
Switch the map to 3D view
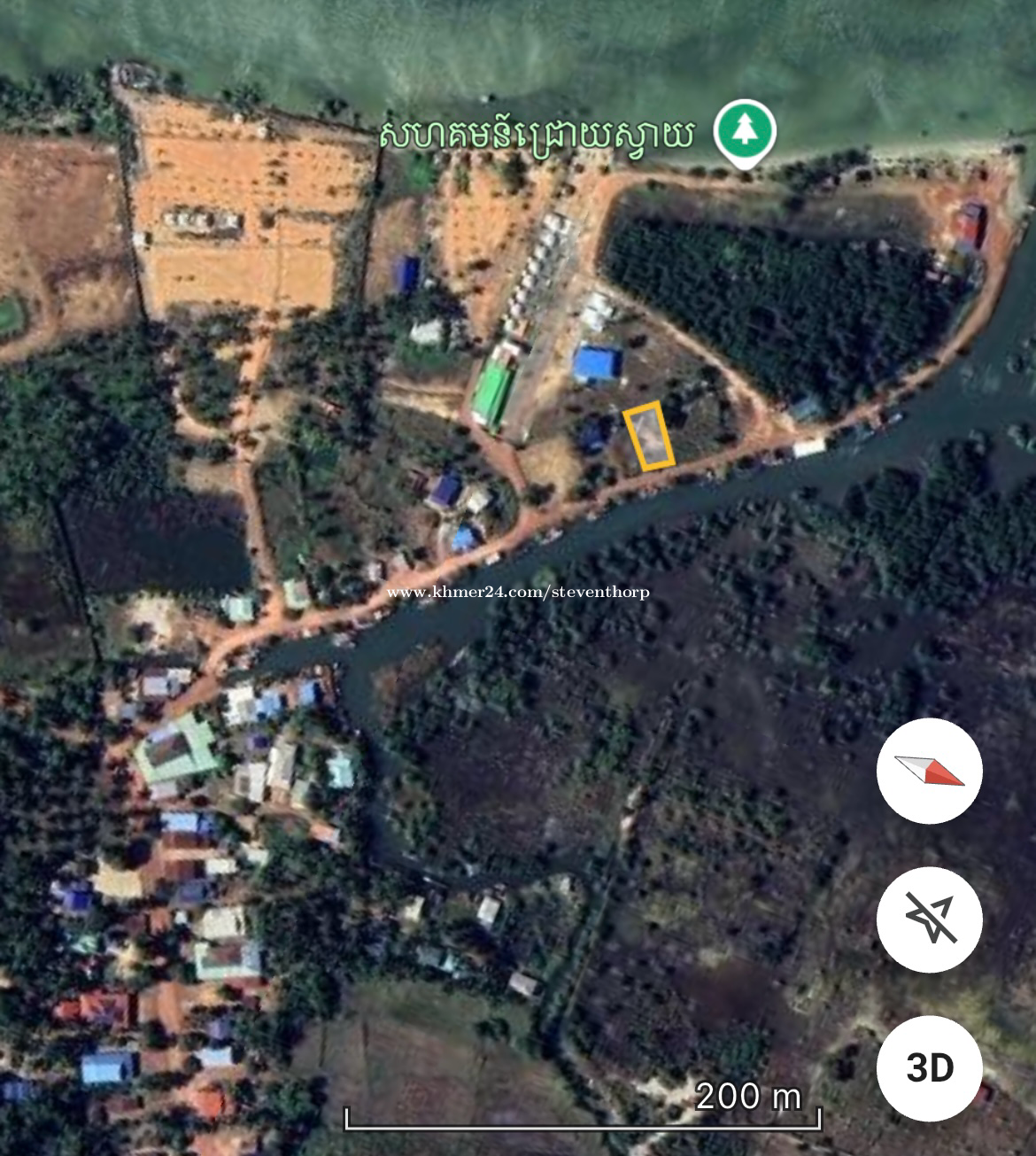coord(929,1067)
